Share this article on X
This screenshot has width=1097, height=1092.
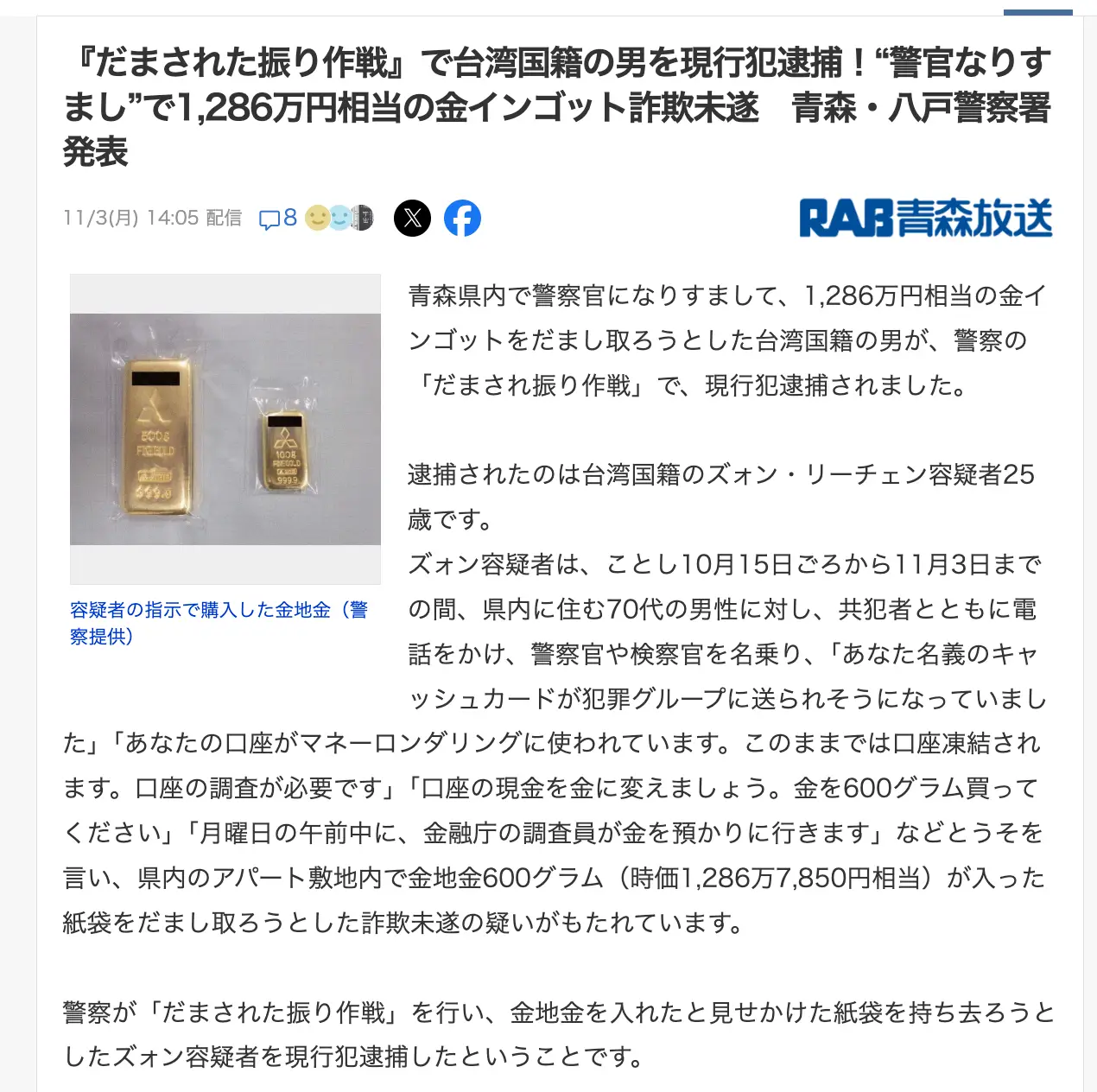[x=412, y=218]
